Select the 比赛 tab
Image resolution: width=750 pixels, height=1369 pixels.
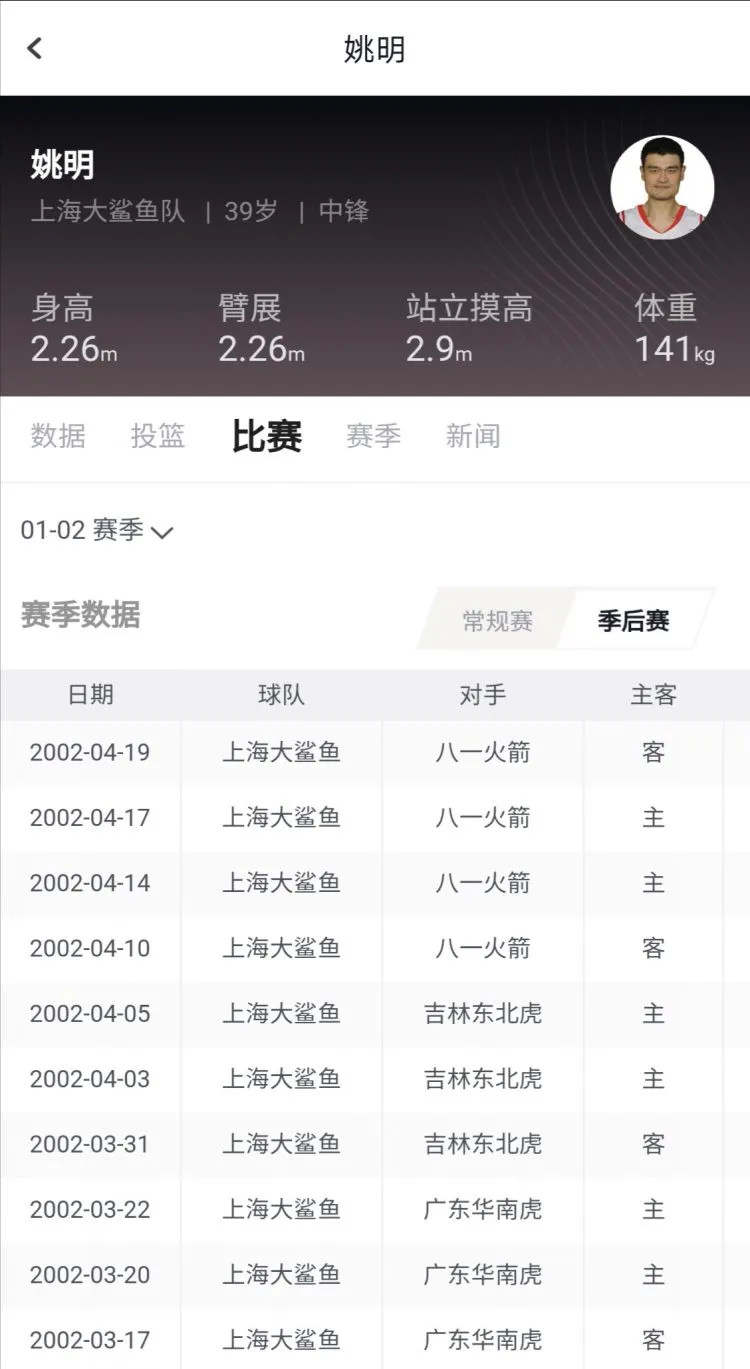tap(267, 436)
